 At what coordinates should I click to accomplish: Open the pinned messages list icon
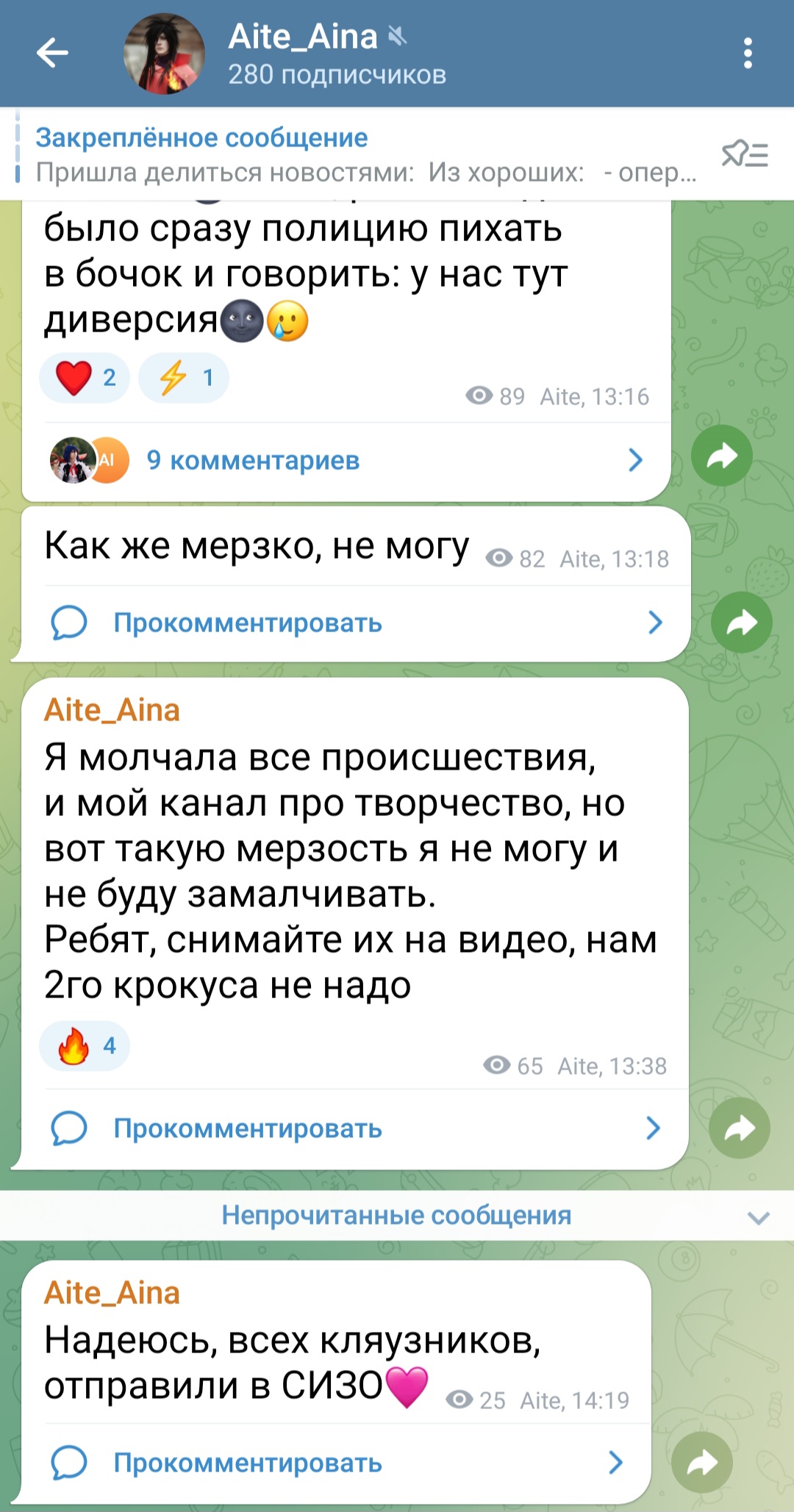click(x=745, y=154)
